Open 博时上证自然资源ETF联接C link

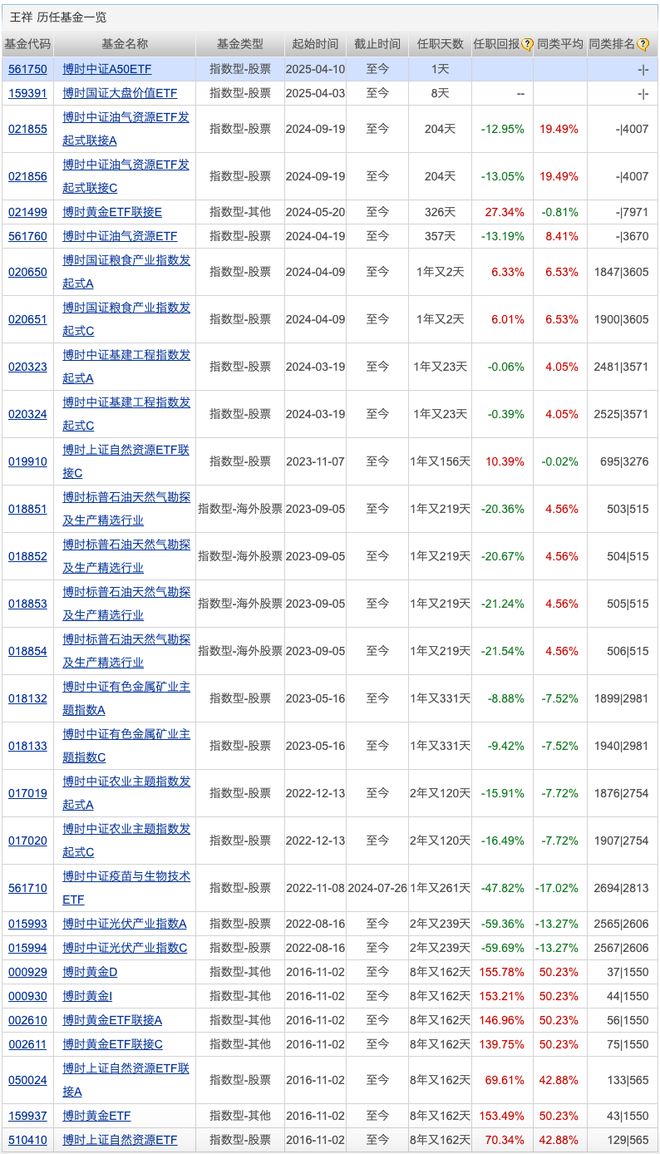[x=126, y=461]
